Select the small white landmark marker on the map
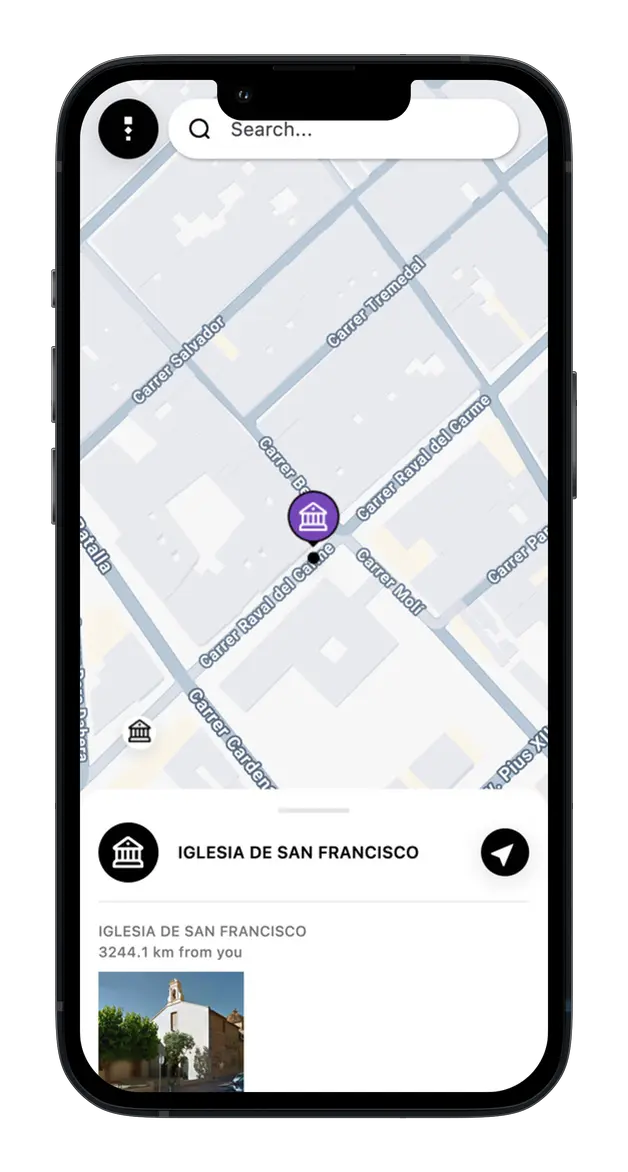The width and height of the screenshot is (628, 1172). pyautogui.click(x=139, y=732)
